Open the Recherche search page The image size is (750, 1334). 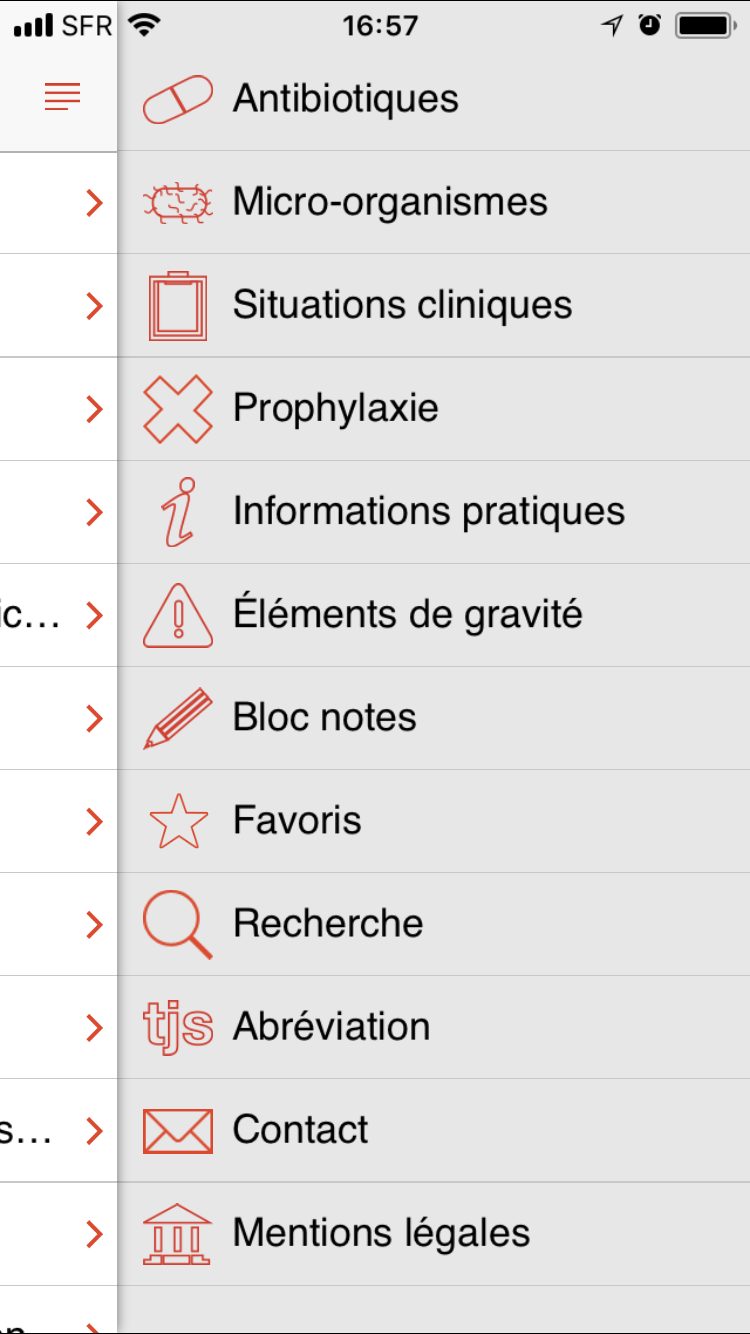(x=434, y=923)
